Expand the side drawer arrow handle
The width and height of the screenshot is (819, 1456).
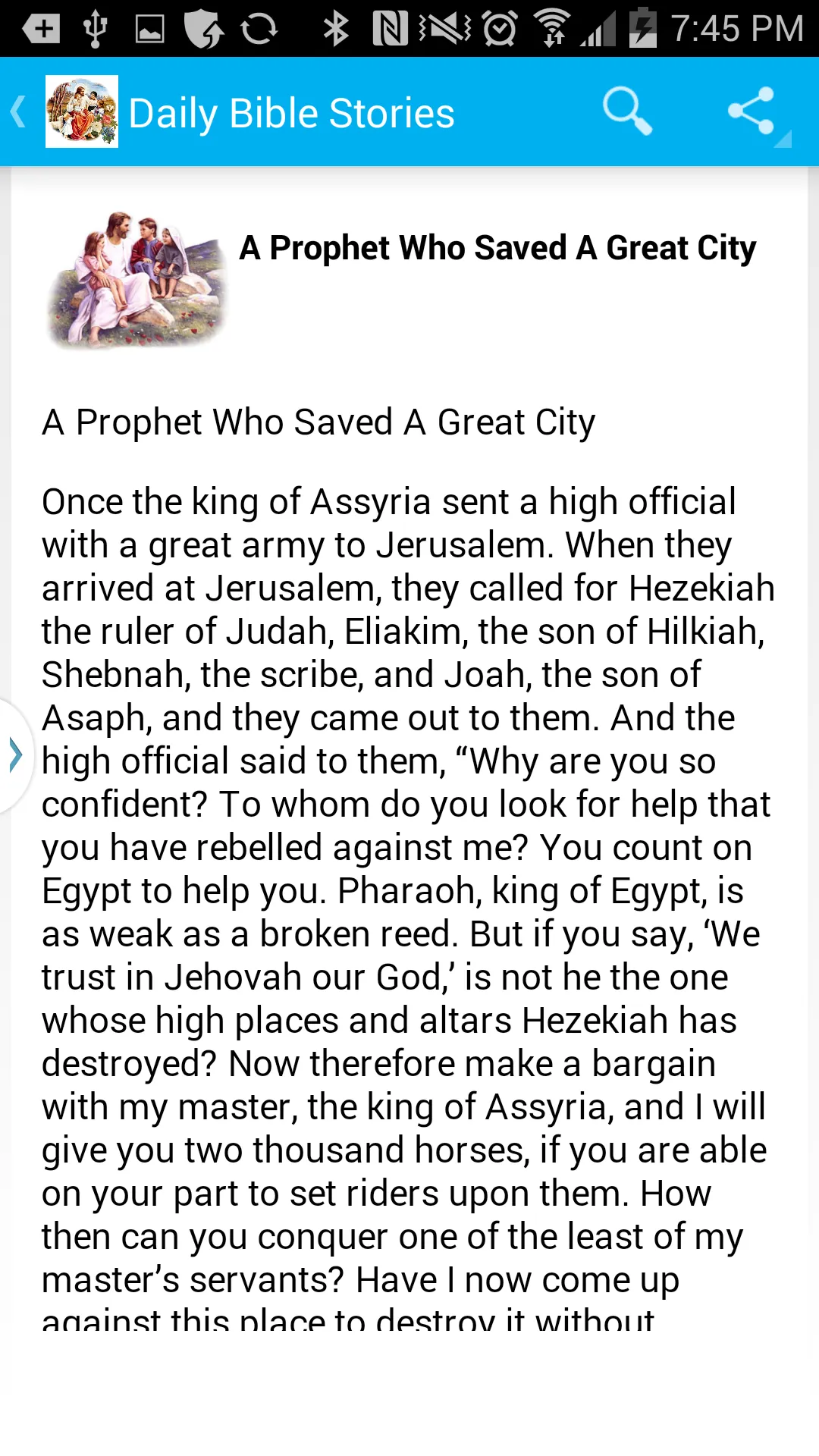click(x=15, y=755)
